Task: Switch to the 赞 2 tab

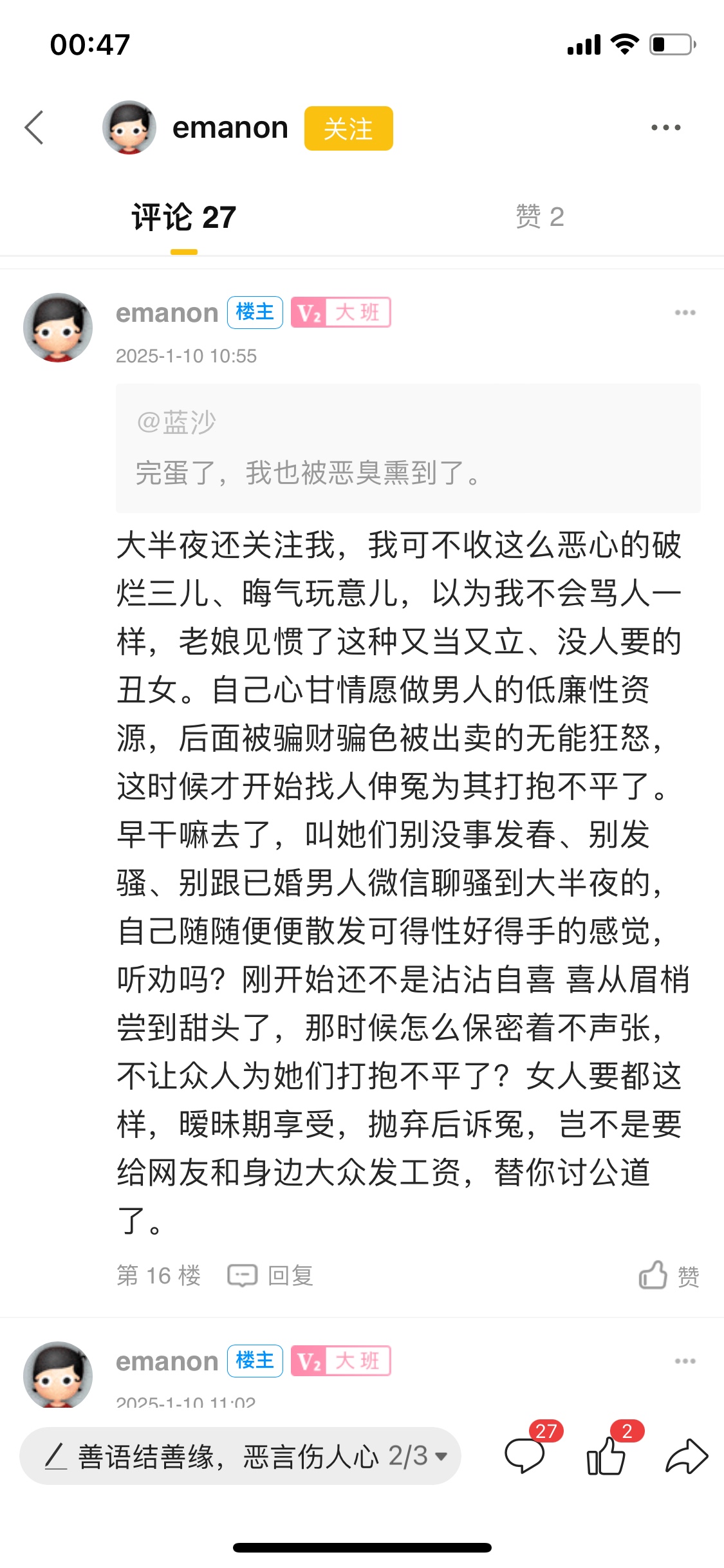Action: click(539, 216)
